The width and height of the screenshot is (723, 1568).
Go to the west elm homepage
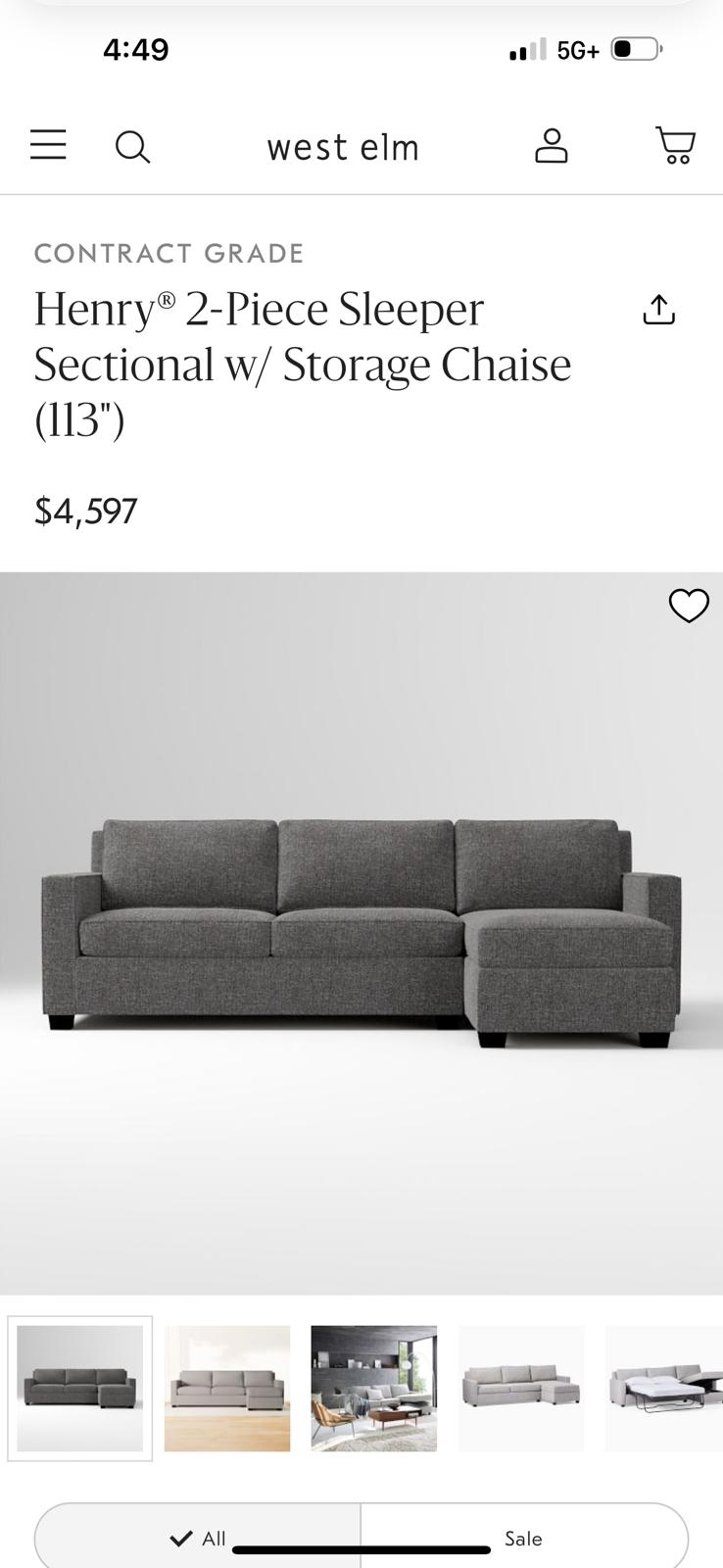coord(343,147)
